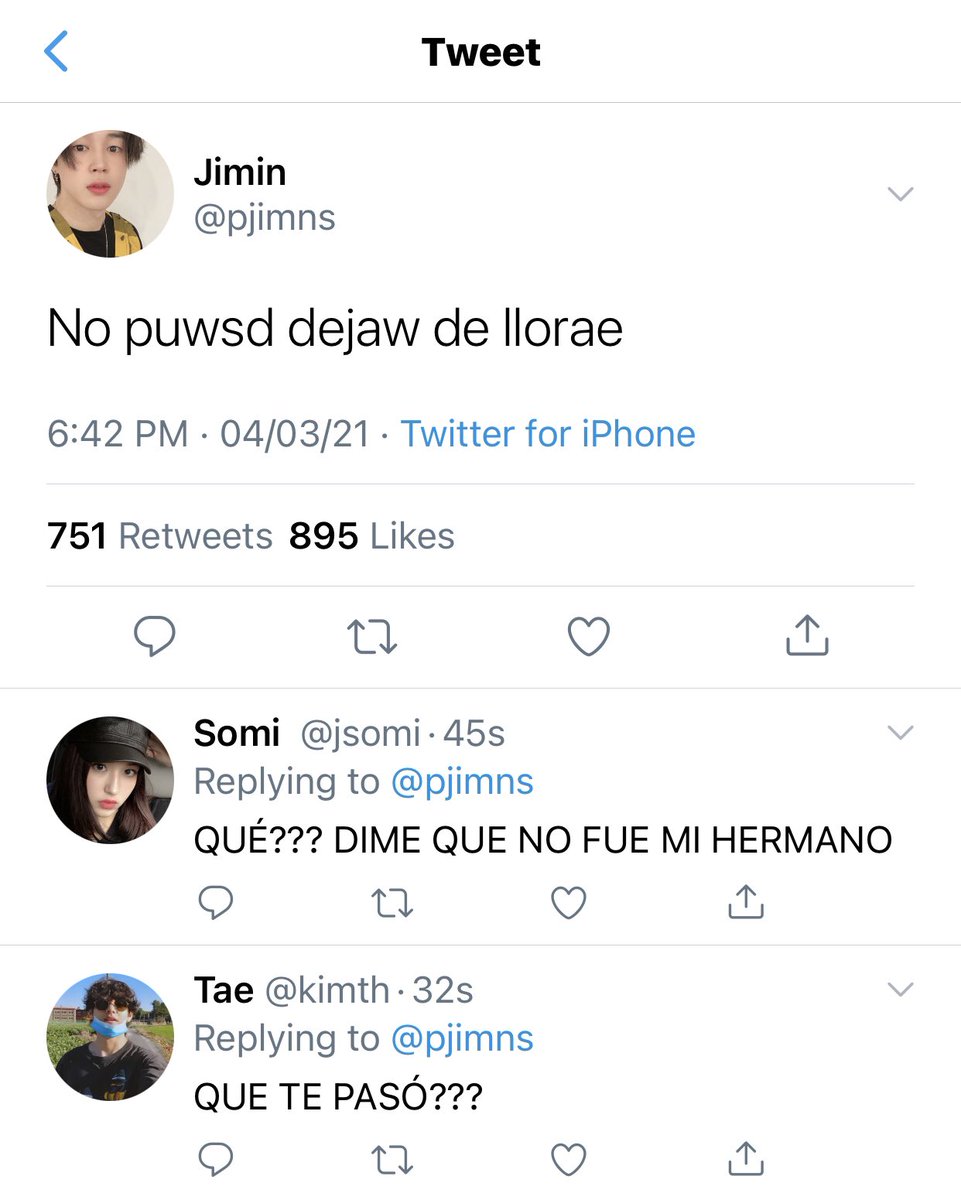Go back with the blue arrow

coord(57,51)
